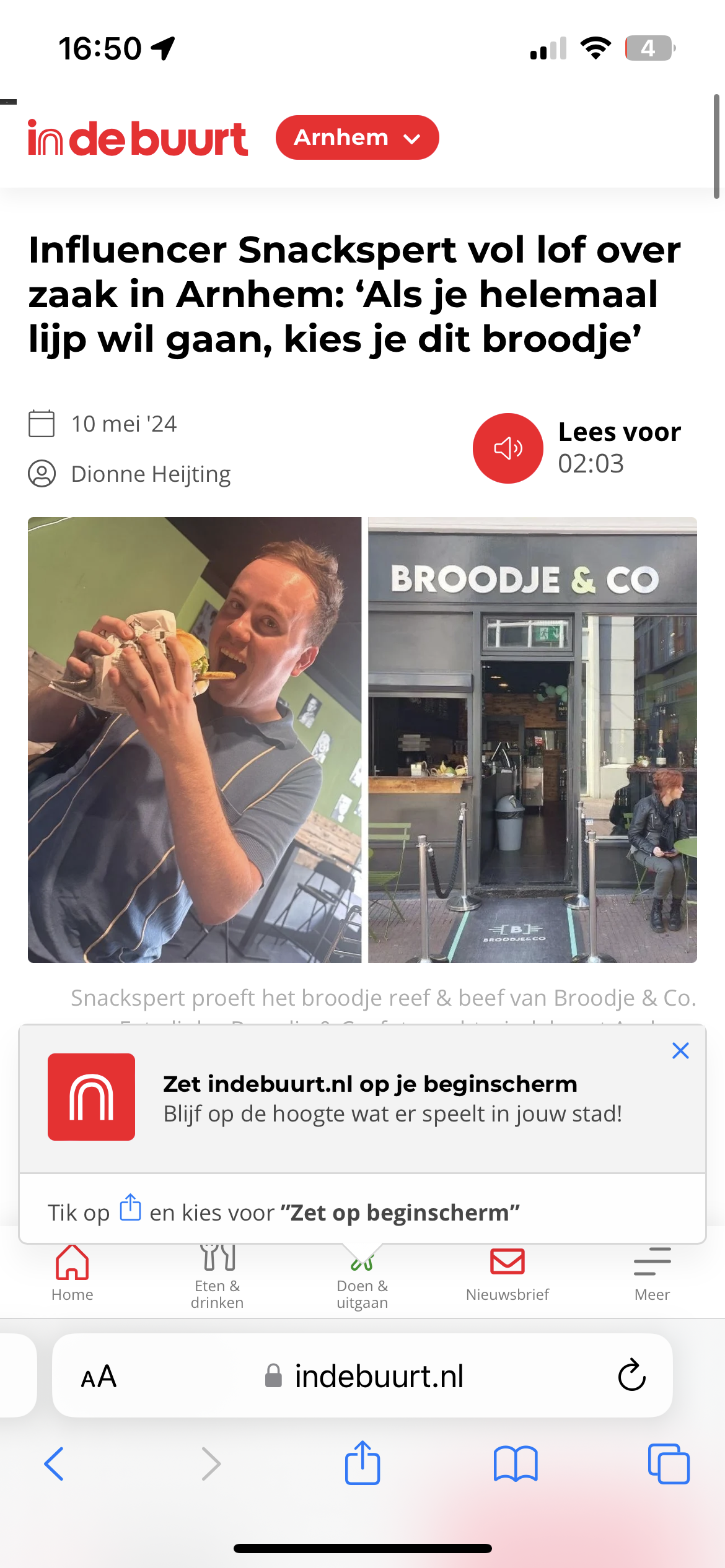The image size is (725, 1568).
Task: Open the Arnhem city dropdown
Action: click(357, 137)
